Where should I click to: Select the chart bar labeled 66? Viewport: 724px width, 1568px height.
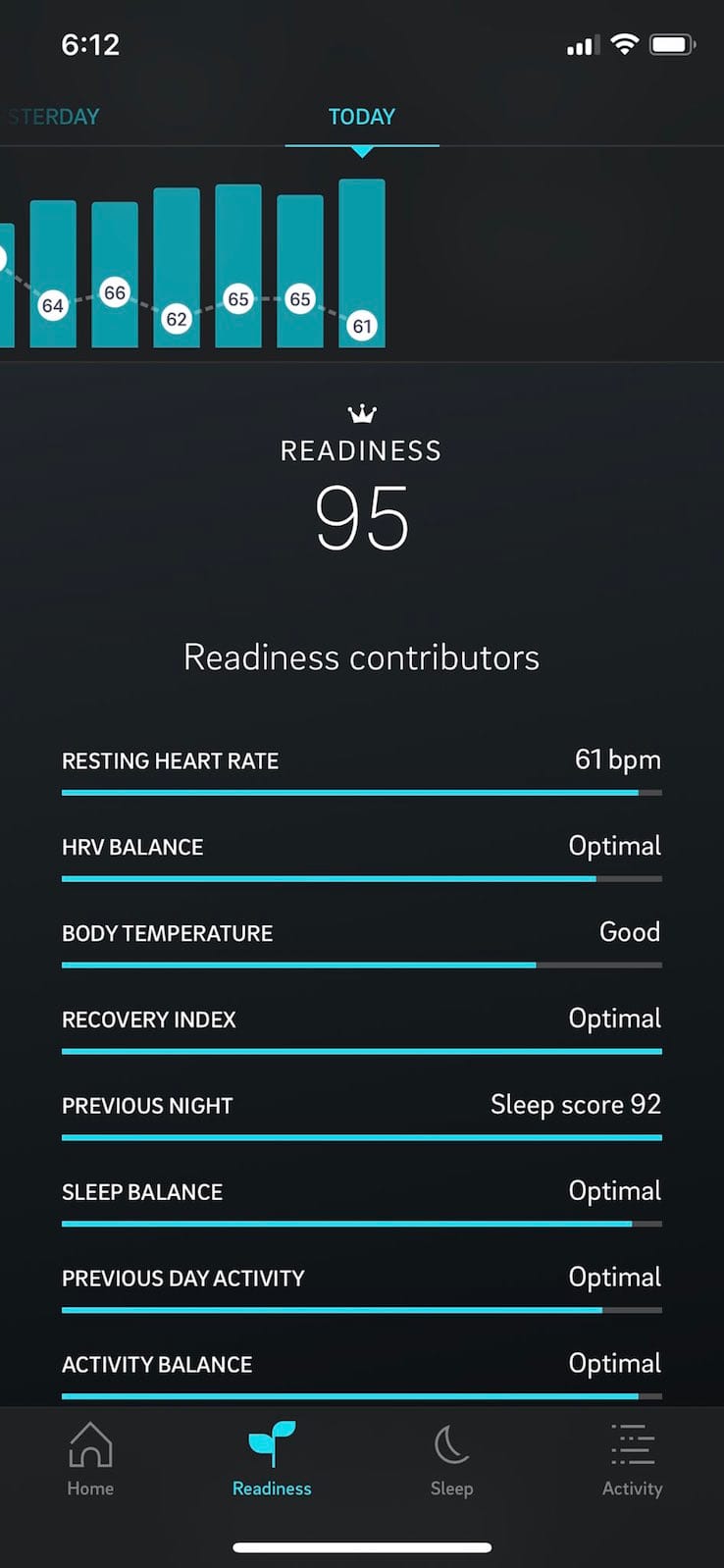[x=115, y=275]
